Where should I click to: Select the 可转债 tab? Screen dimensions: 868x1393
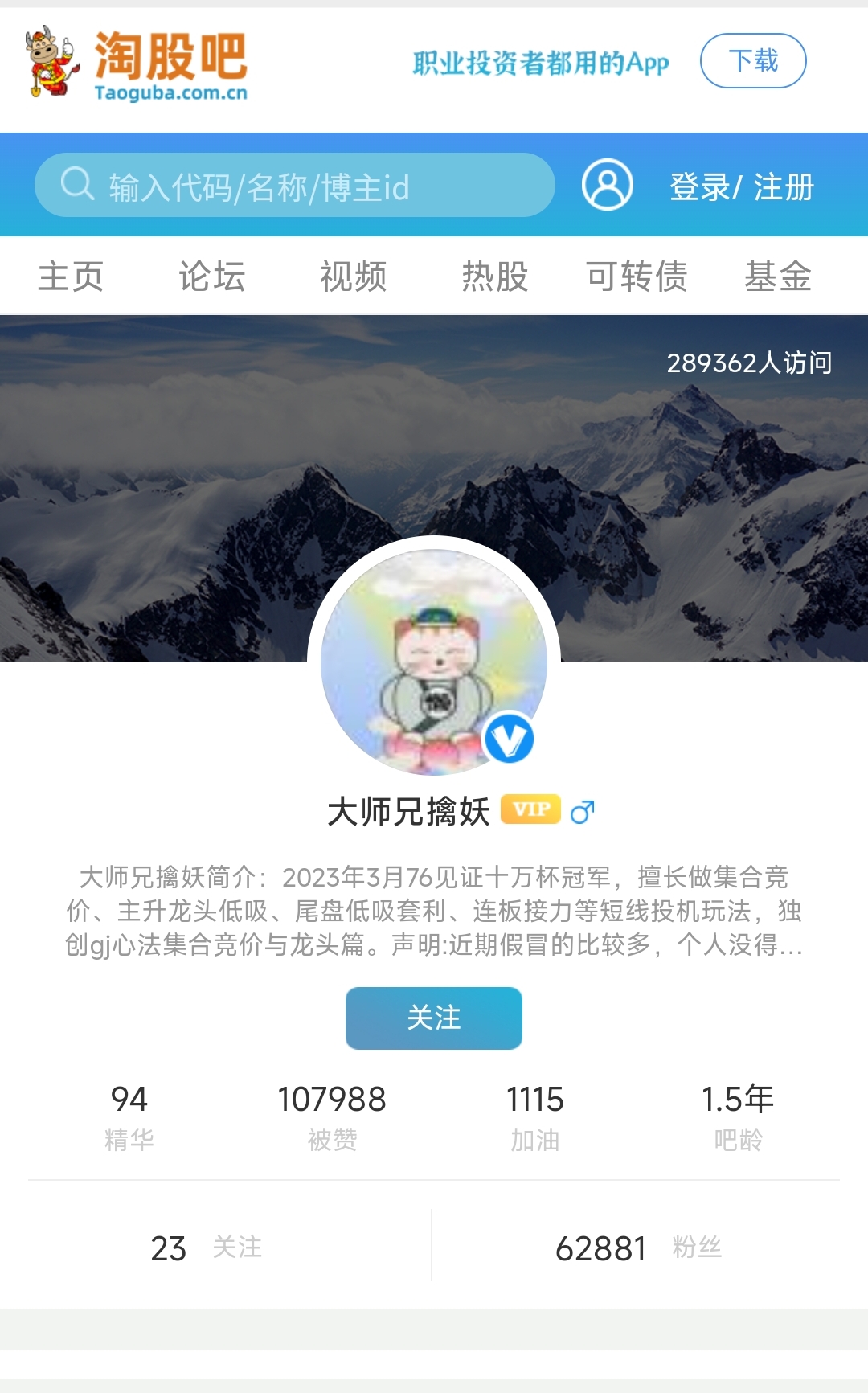click(637, 277)
